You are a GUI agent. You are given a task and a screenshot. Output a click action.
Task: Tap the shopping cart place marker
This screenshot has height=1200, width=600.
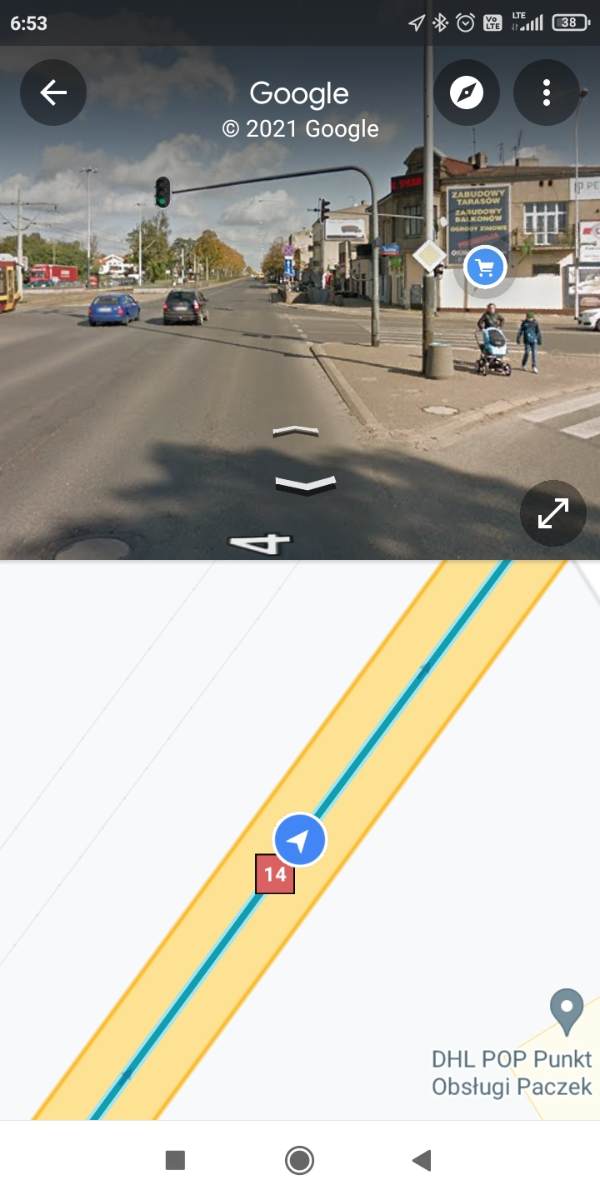[485, 267]
